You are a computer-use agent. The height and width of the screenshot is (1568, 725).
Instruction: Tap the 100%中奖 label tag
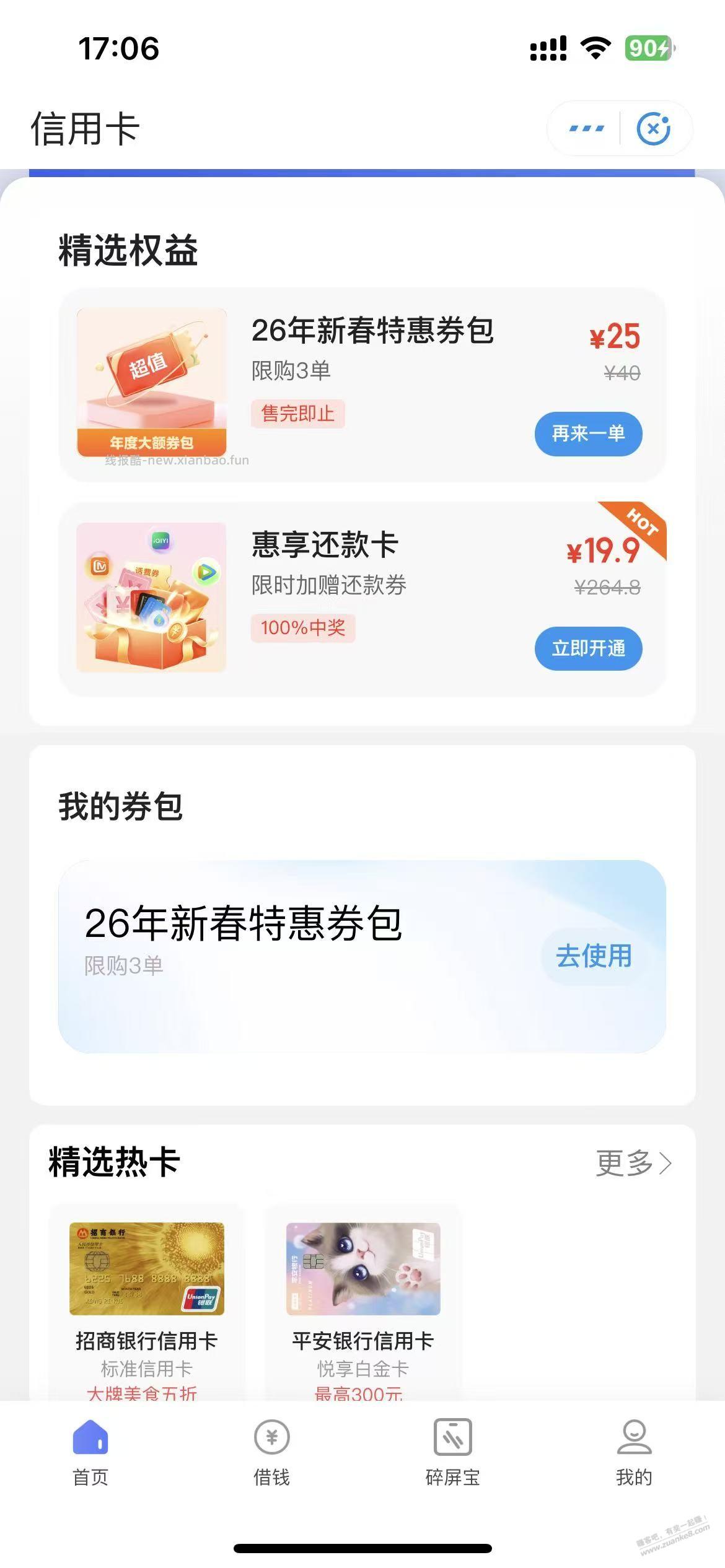click(304, 629)
